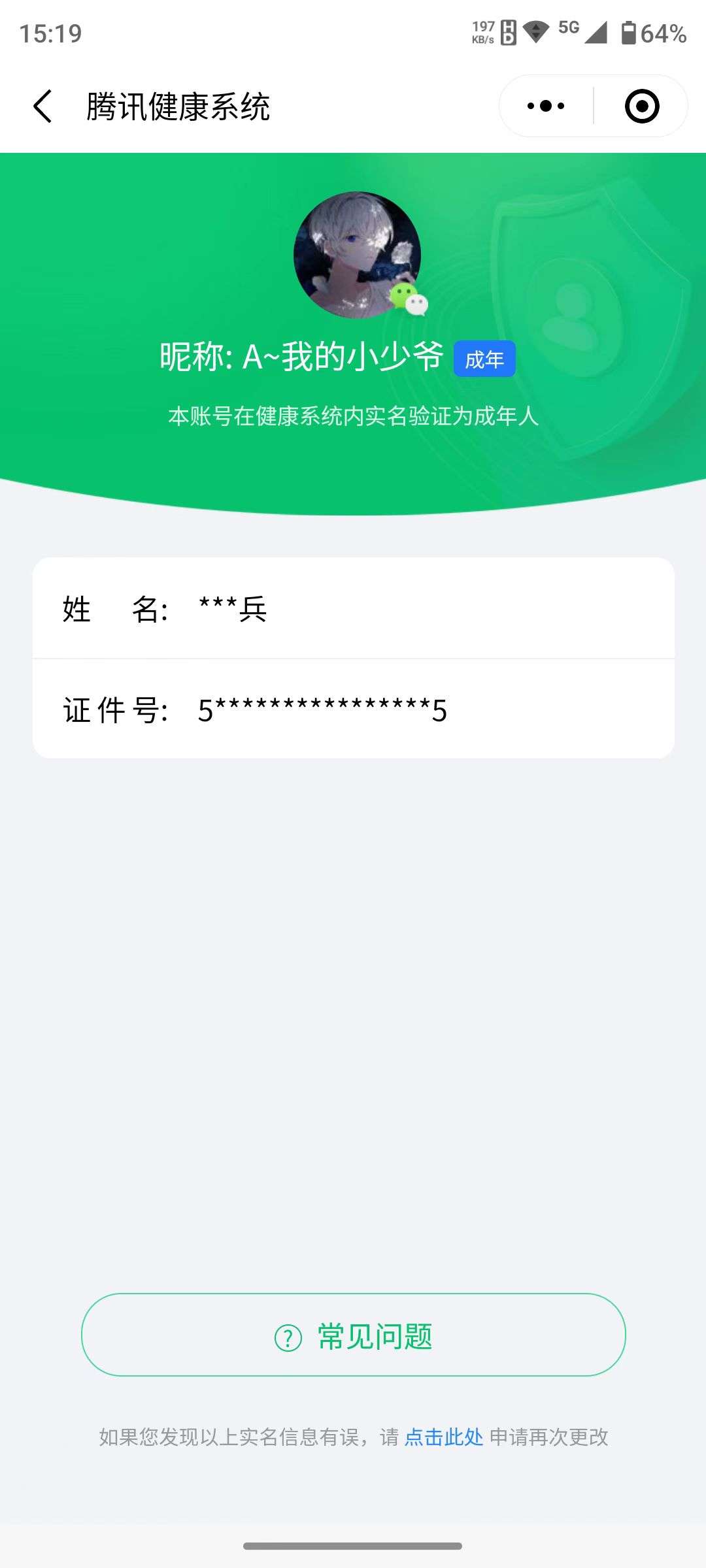Tap the circular close/exit mini program icon

click(641, 105)
